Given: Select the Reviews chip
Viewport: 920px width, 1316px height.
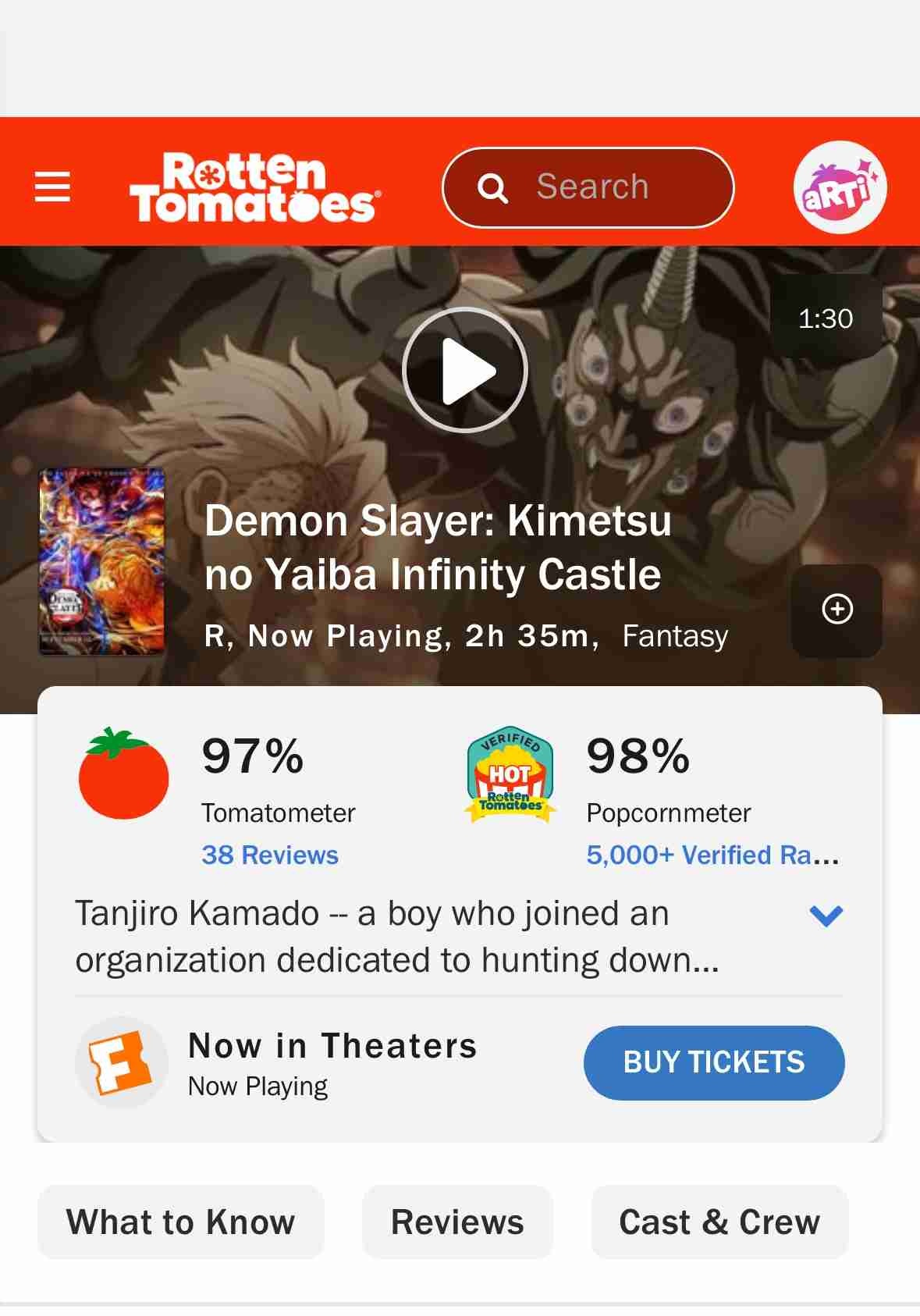Looking at the screenshot, I should (457, 1222).
